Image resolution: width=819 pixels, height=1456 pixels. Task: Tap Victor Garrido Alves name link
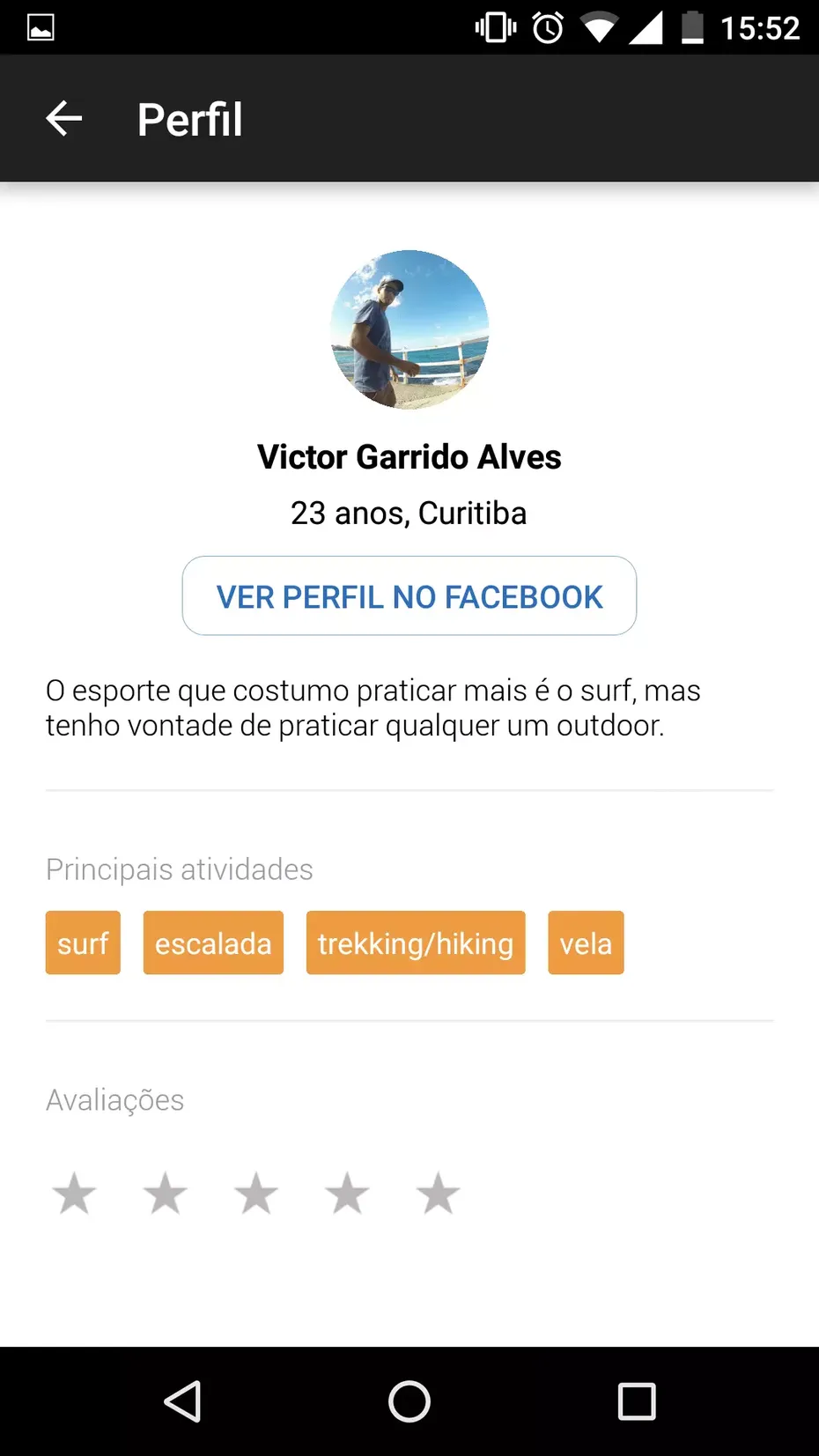pos(409,457)
